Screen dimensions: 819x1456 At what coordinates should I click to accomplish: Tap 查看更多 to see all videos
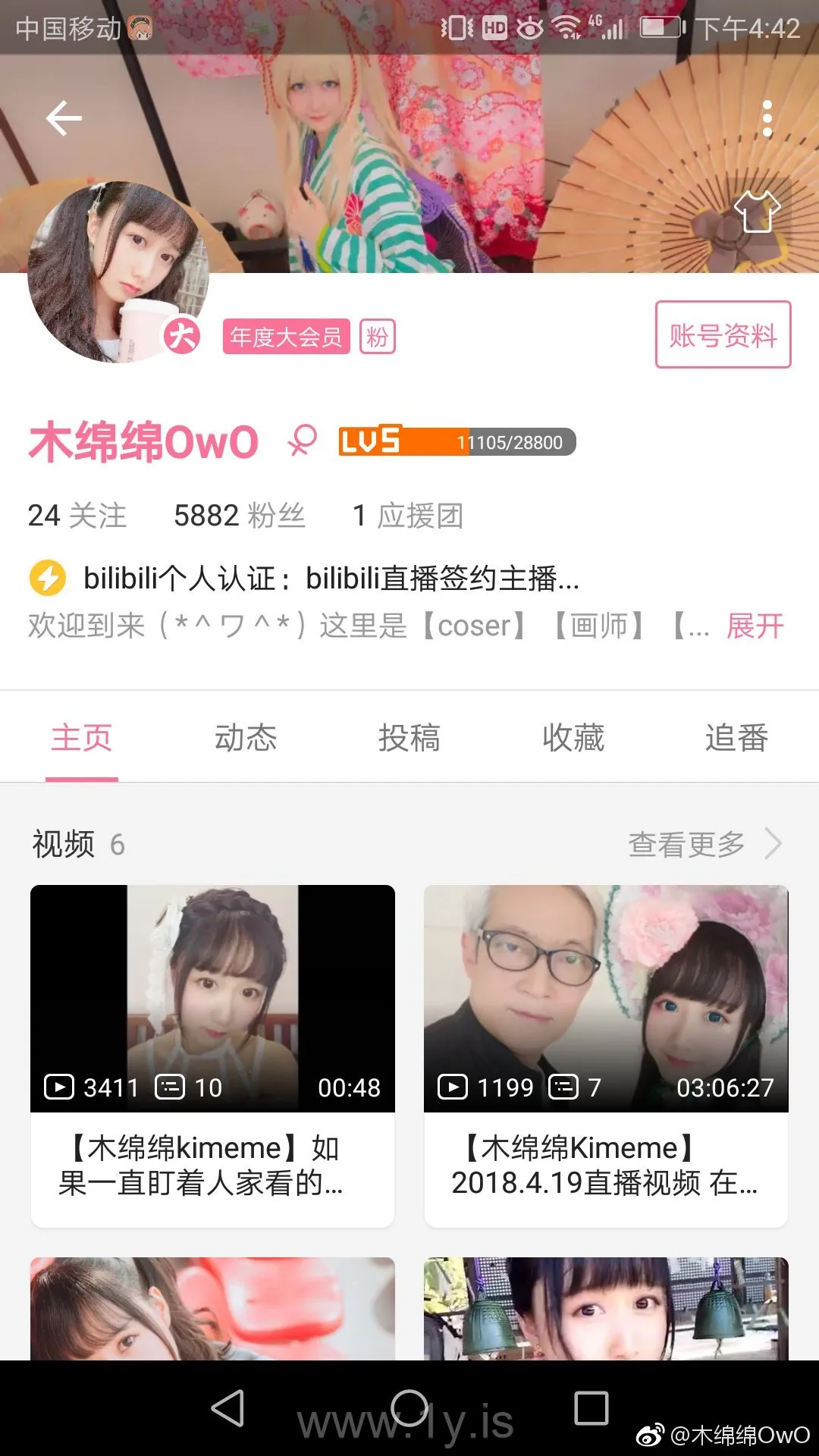704,844
